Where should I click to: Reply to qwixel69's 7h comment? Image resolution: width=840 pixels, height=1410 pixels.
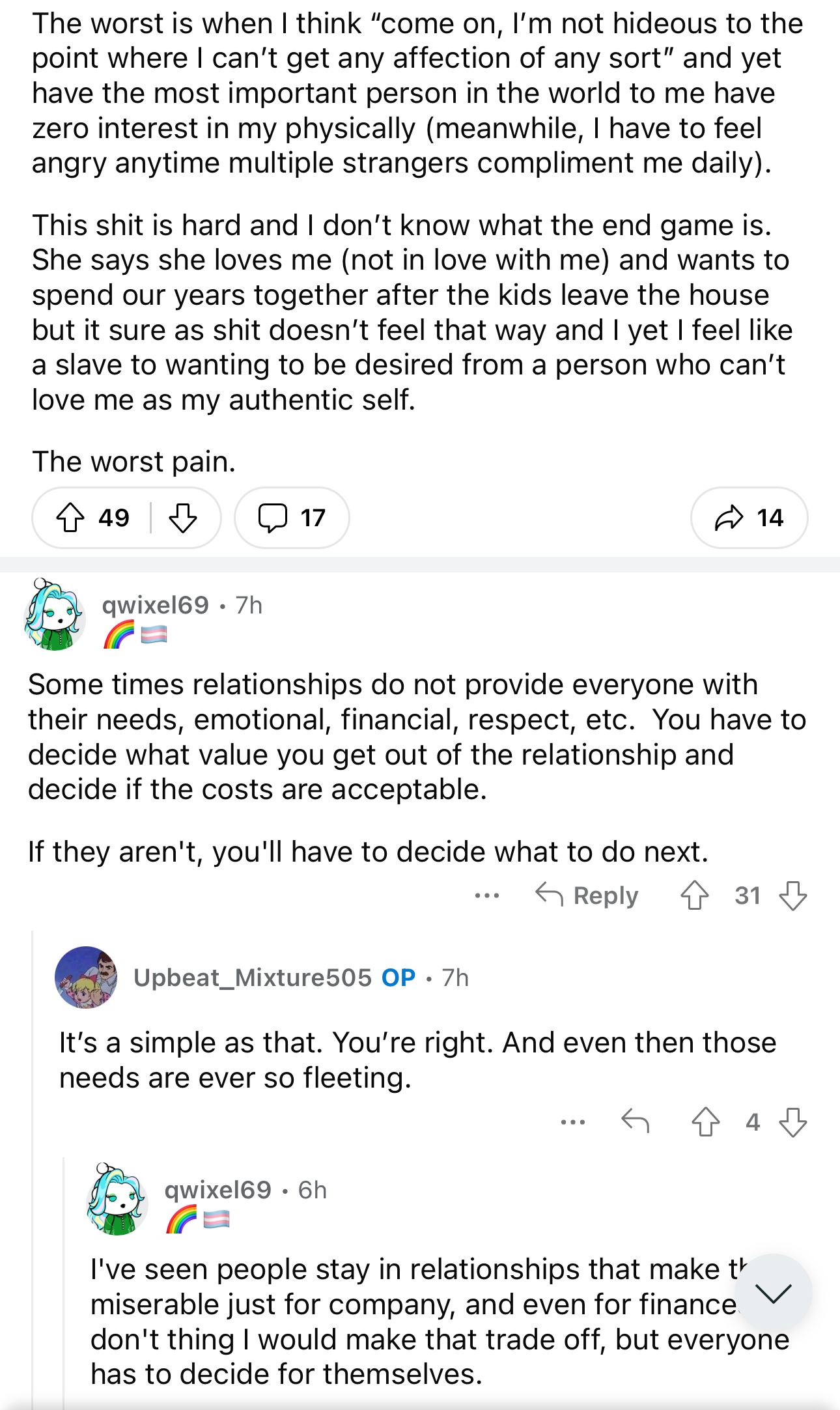[587, 895]
